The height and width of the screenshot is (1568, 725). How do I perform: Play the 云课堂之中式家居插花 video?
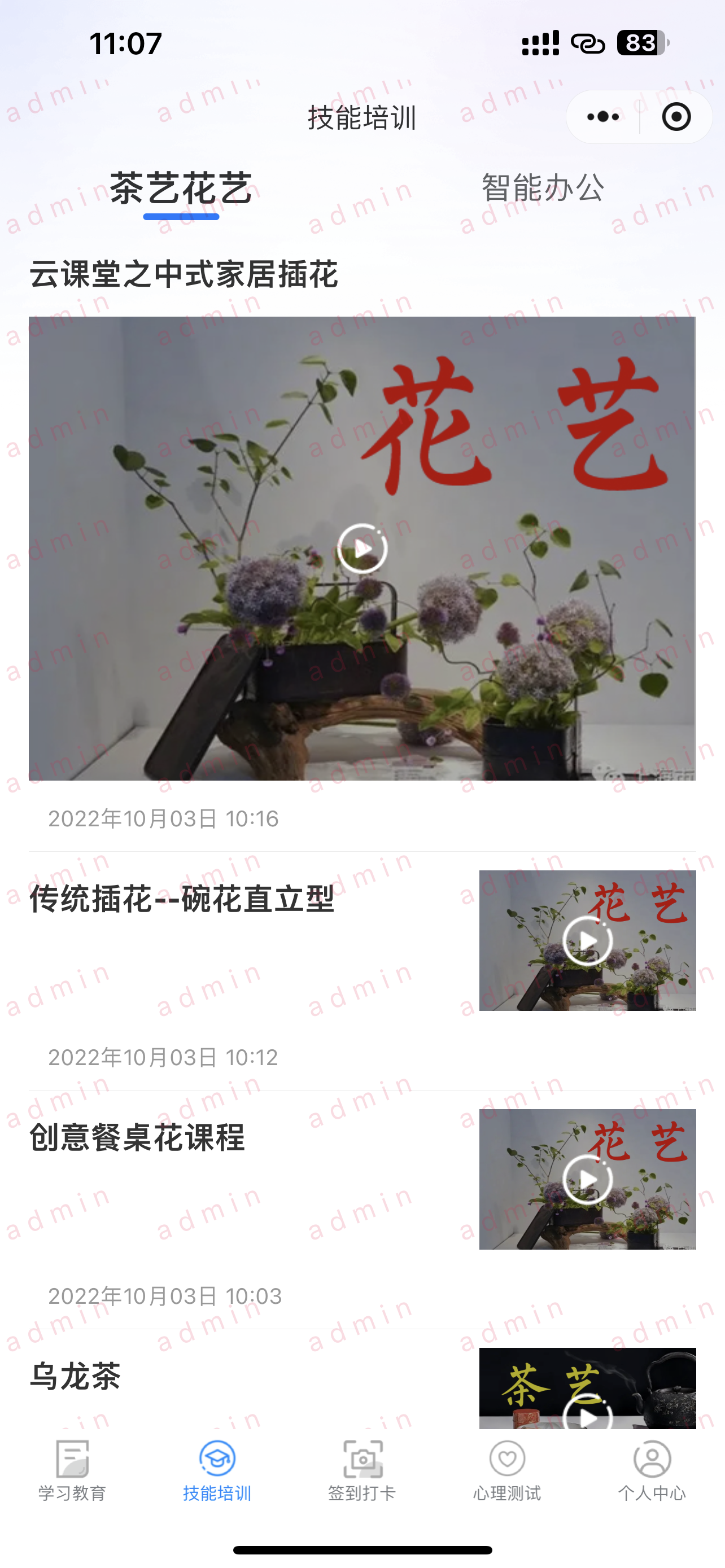click(x=362, y=549)
